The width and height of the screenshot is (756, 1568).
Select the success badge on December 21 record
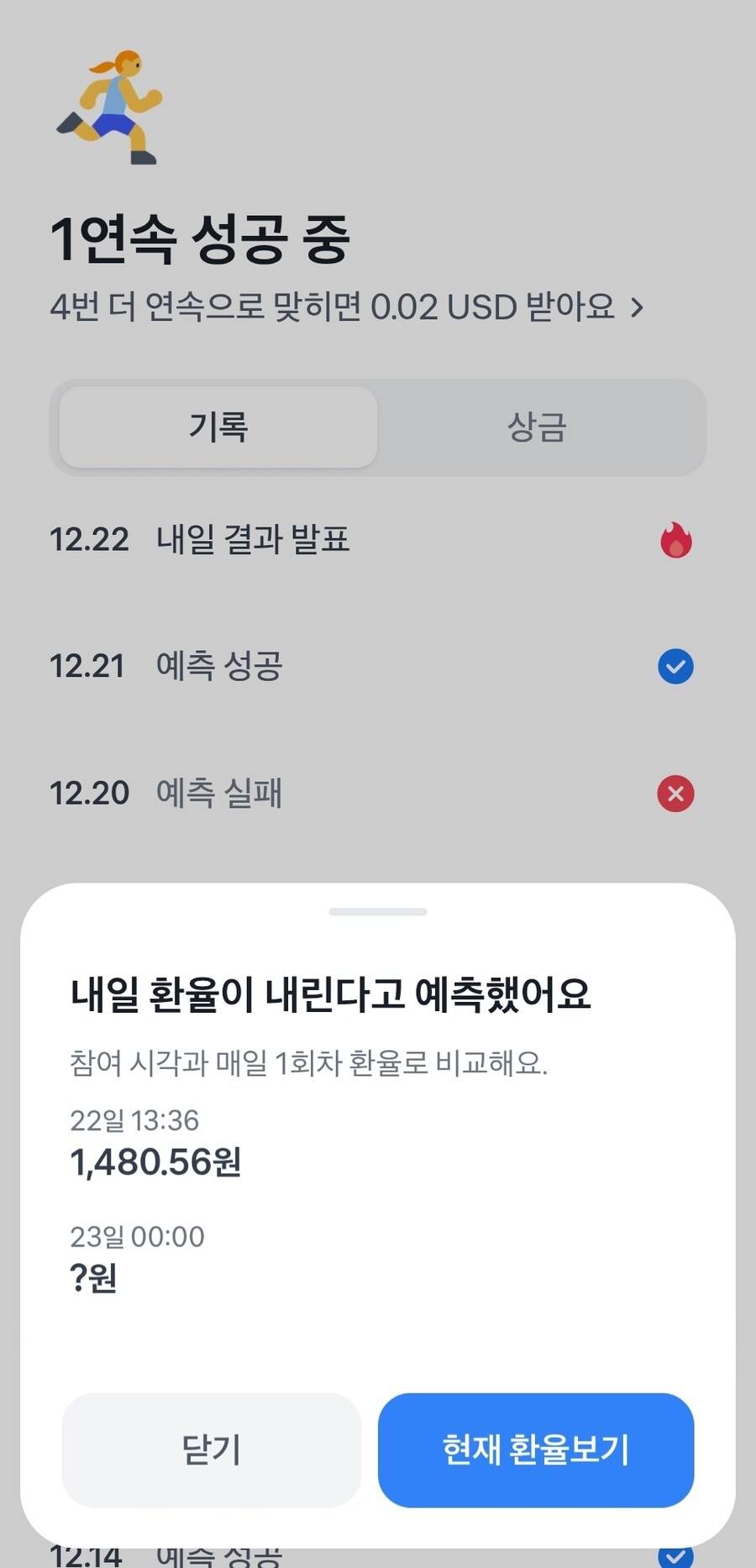click(675, 667)
